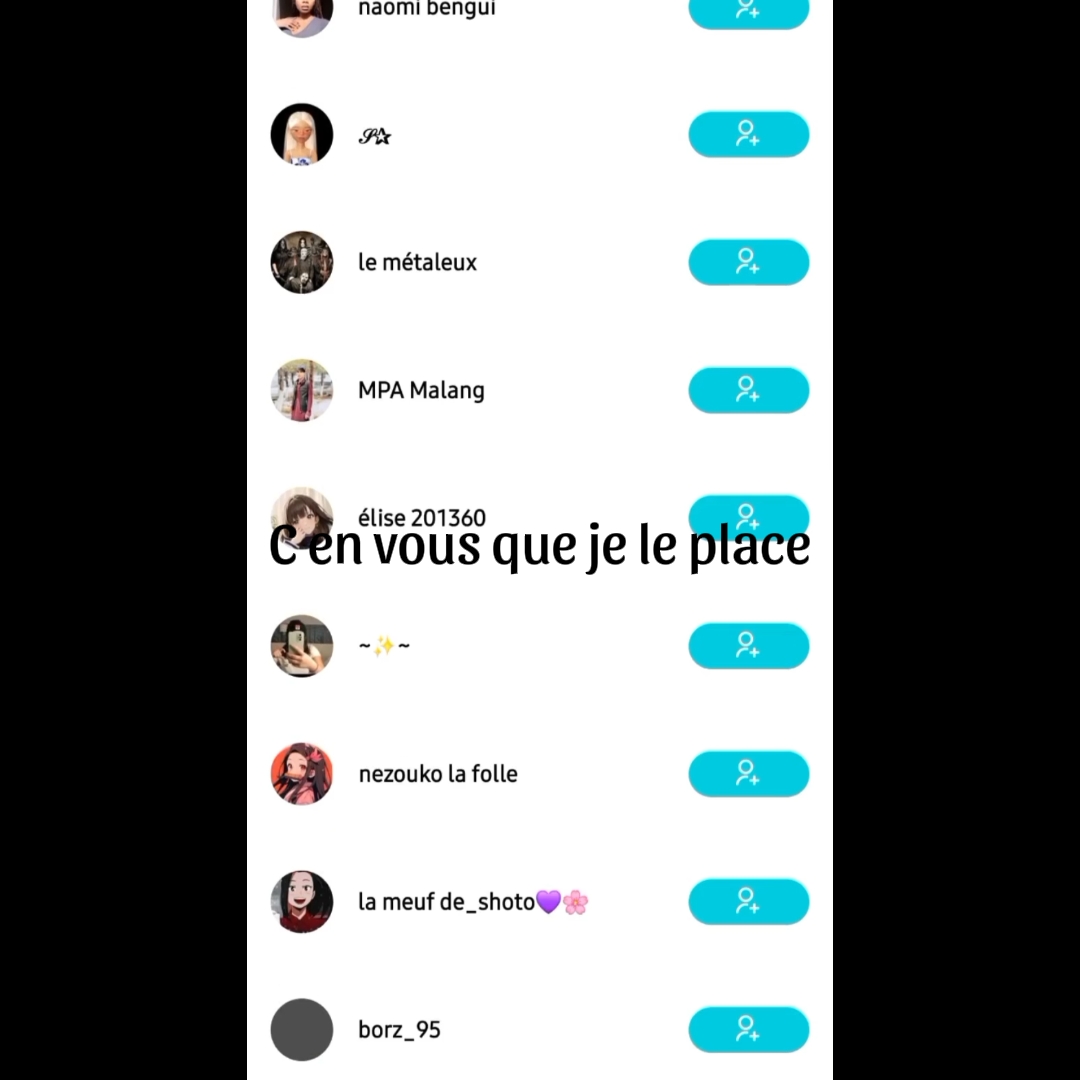The image size is (1080, 1080).
Task: Add MPA Malang as a friend
Action: 749,390
